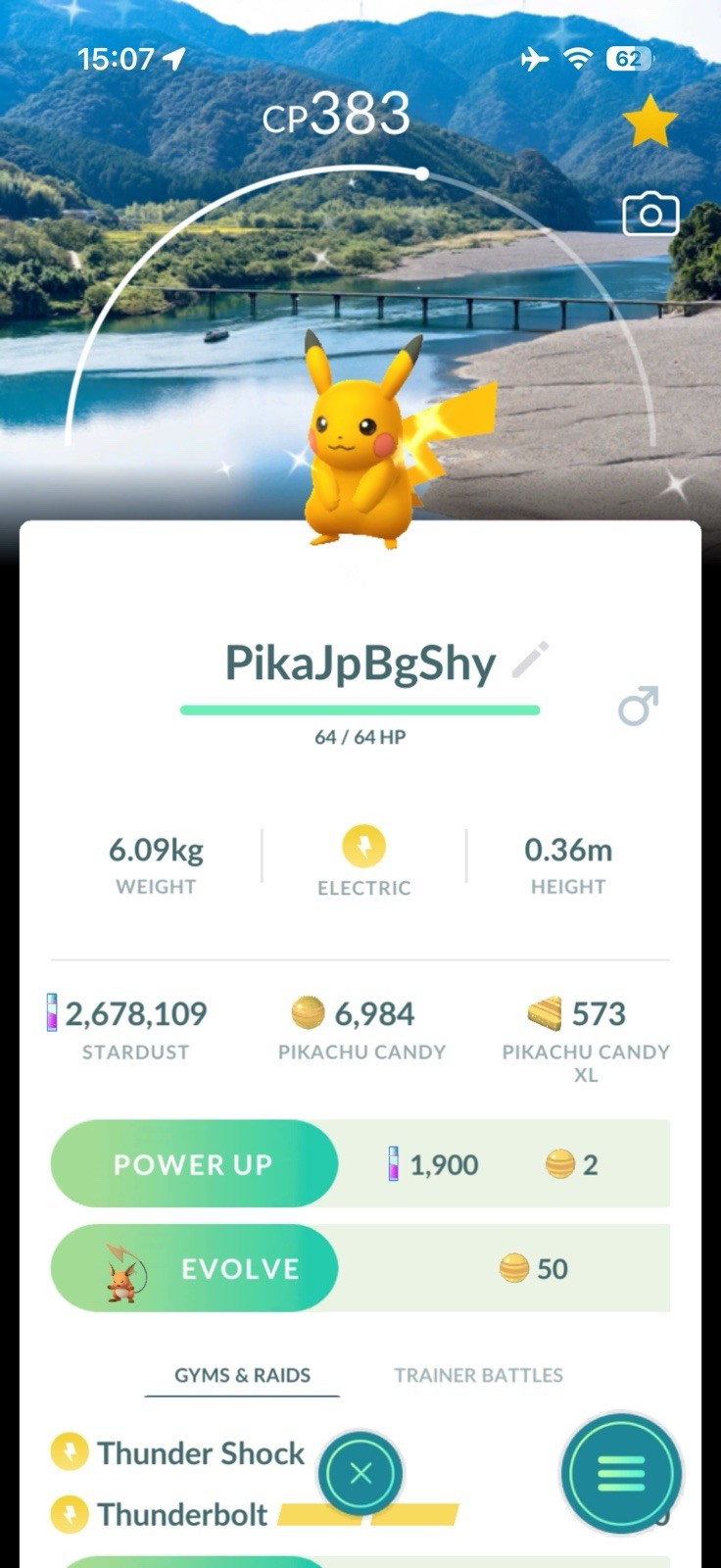Image resolution: width=721 pixels, height=1568 pixels.
Task: Power up Pikachu for 1,900 stardust
Action: pyautogui.click(x=194, y=1164)
